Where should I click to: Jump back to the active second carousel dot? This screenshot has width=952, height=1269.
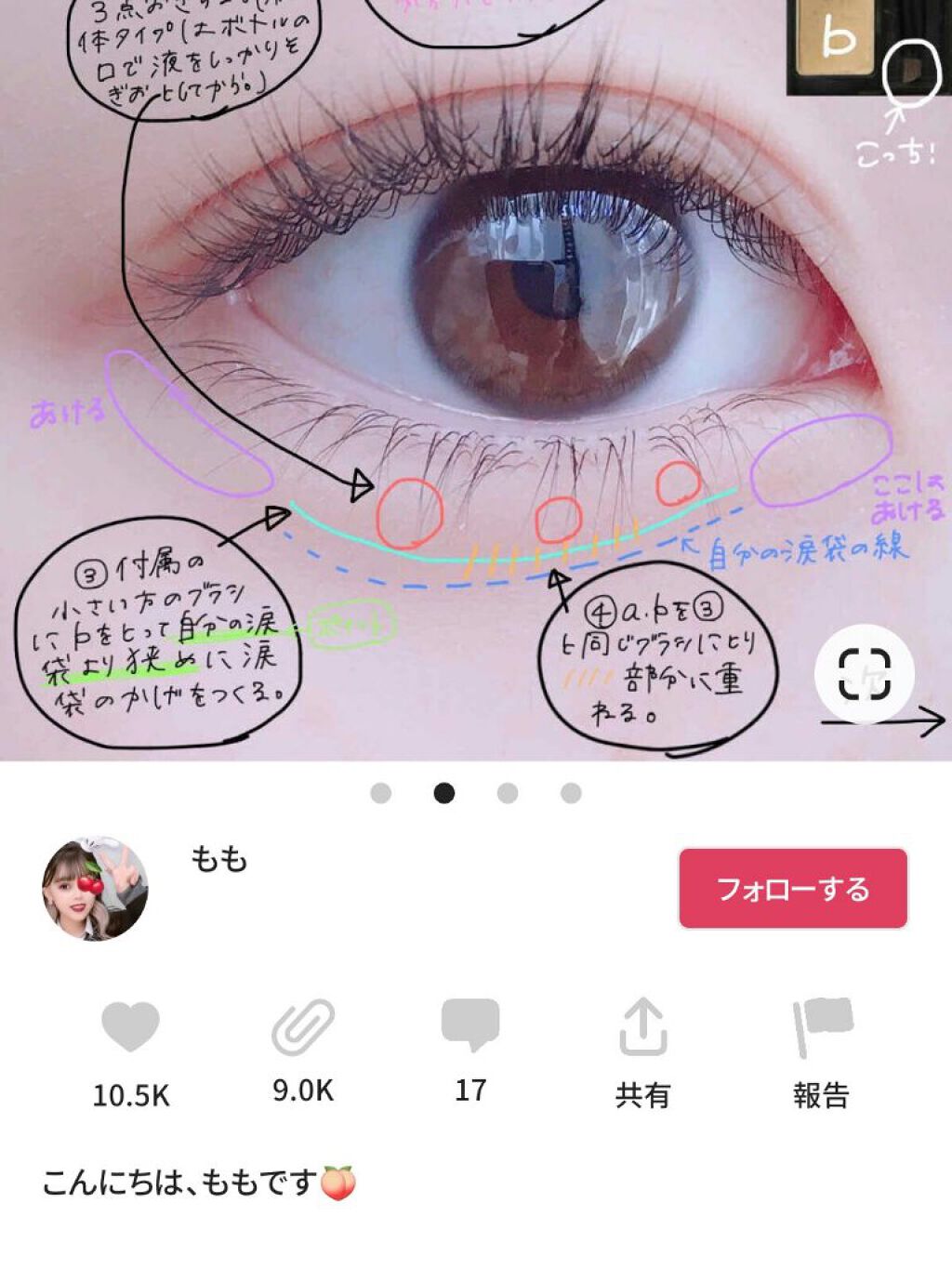click(x=444, y=792)
